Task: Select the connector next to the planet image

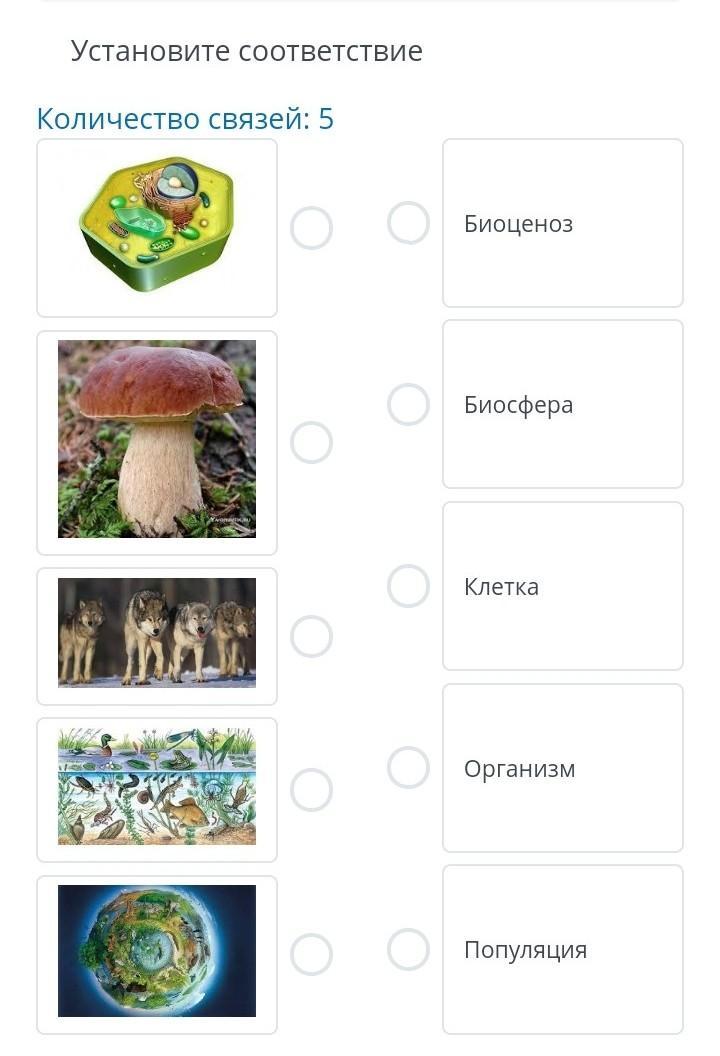Action: pos(311,954)
